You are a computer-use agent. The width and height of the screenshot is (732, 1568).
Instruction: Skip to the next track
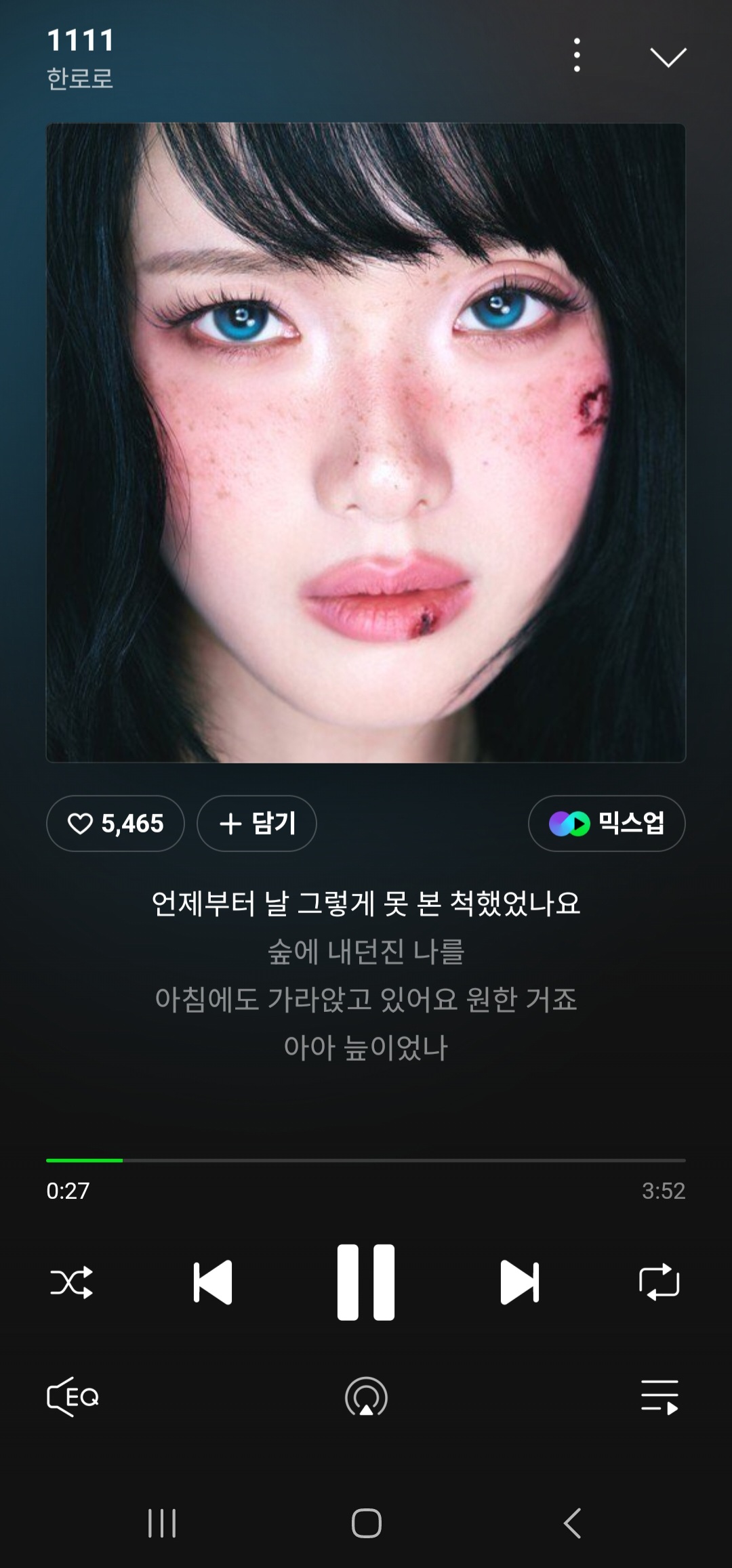[519, 1282]
